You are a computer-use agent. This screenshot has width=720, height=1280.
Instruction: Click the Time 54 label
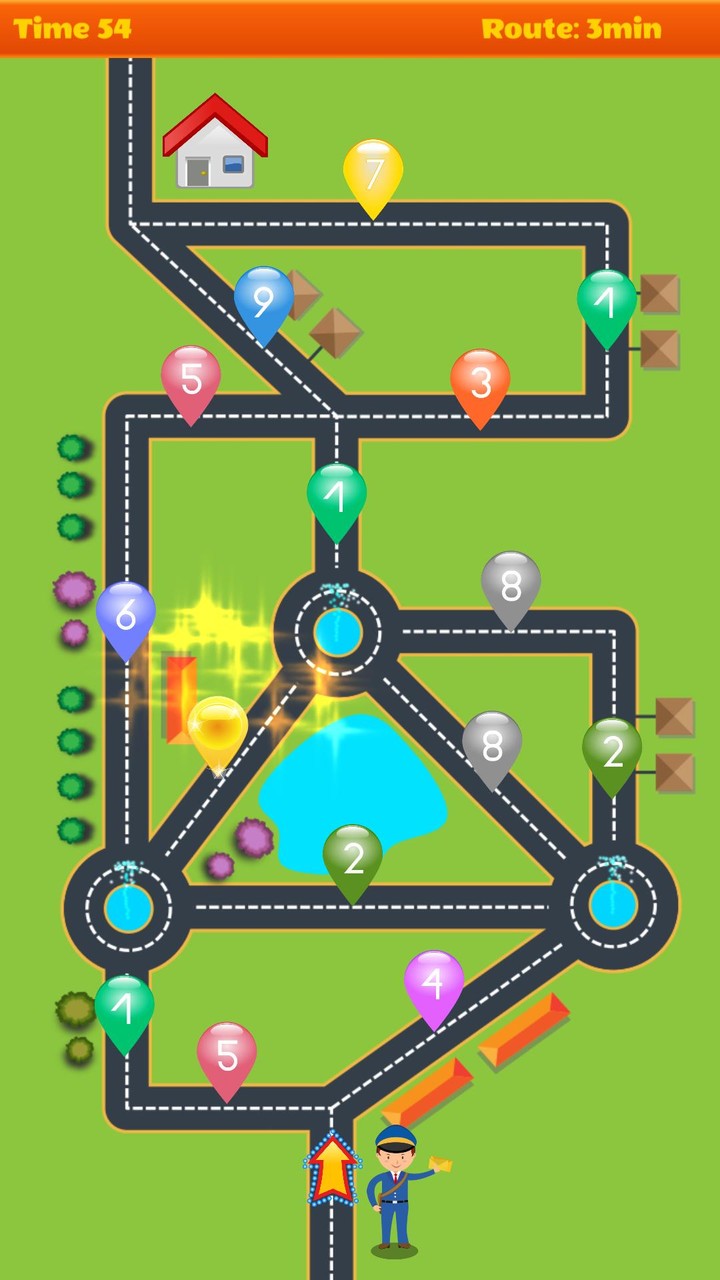(x=73, y=28)
